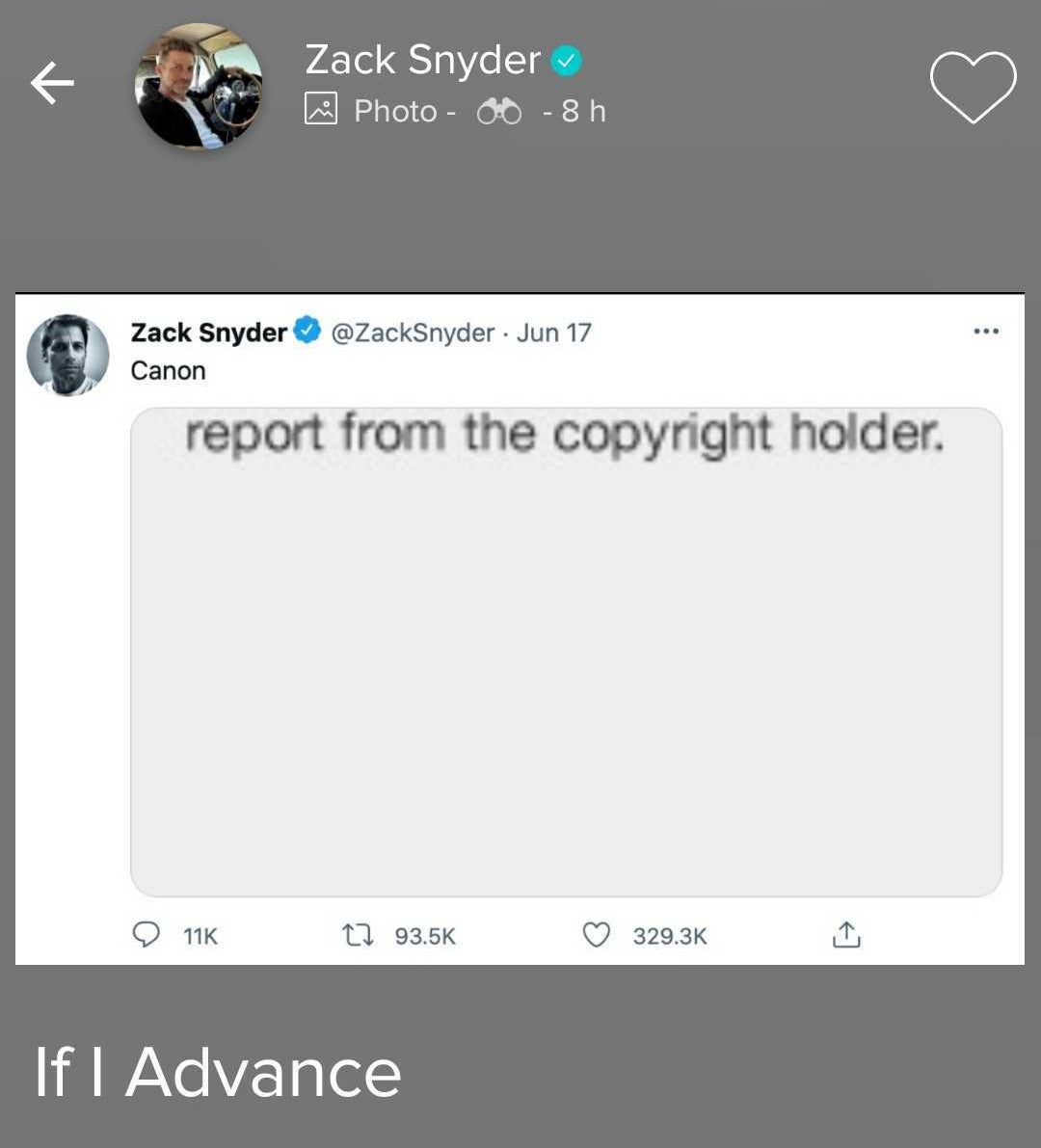Open Zack Snyder's profile picture
The height and width of the screenshot is (1148, 1041).
(199, 87)
